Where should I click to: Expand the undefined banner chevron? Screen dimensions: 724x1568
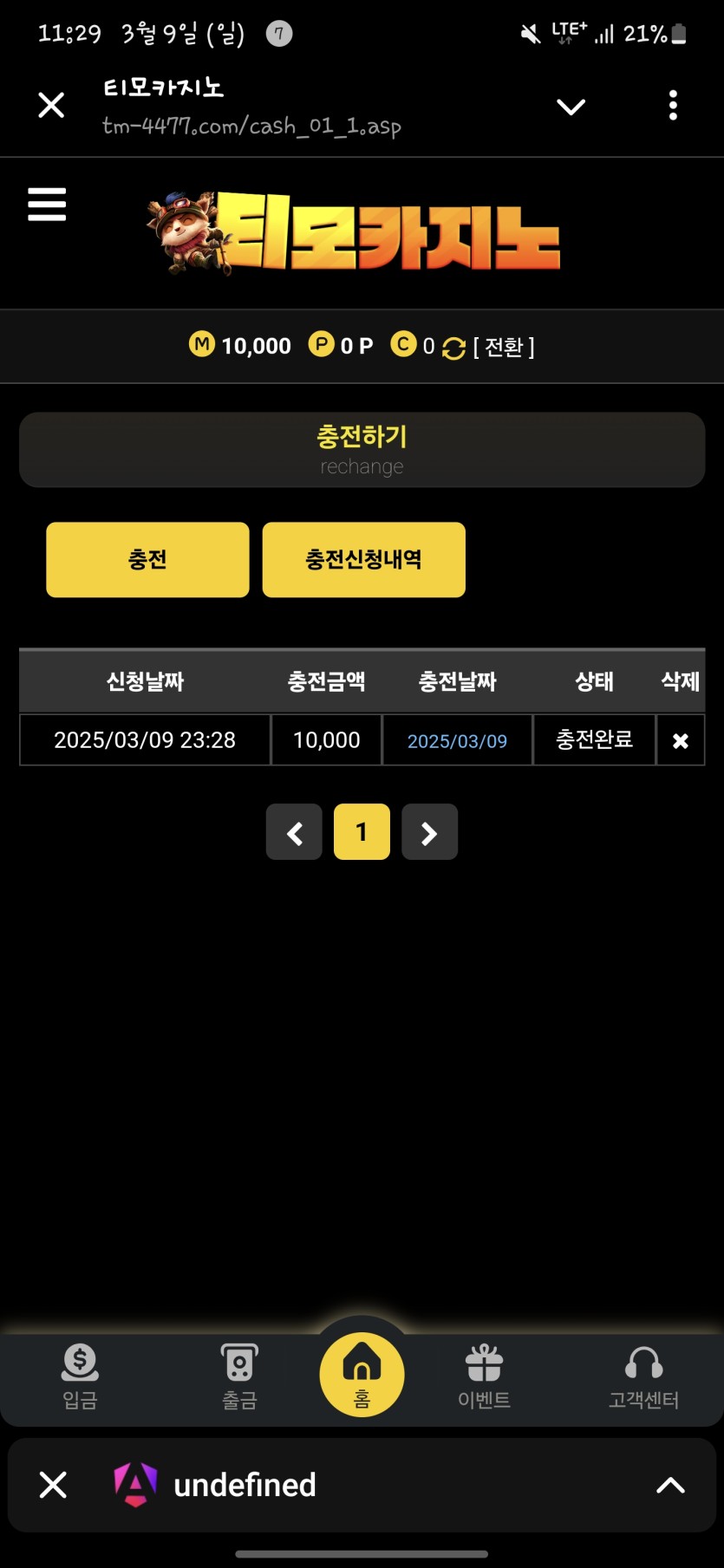pos(670,1485)
